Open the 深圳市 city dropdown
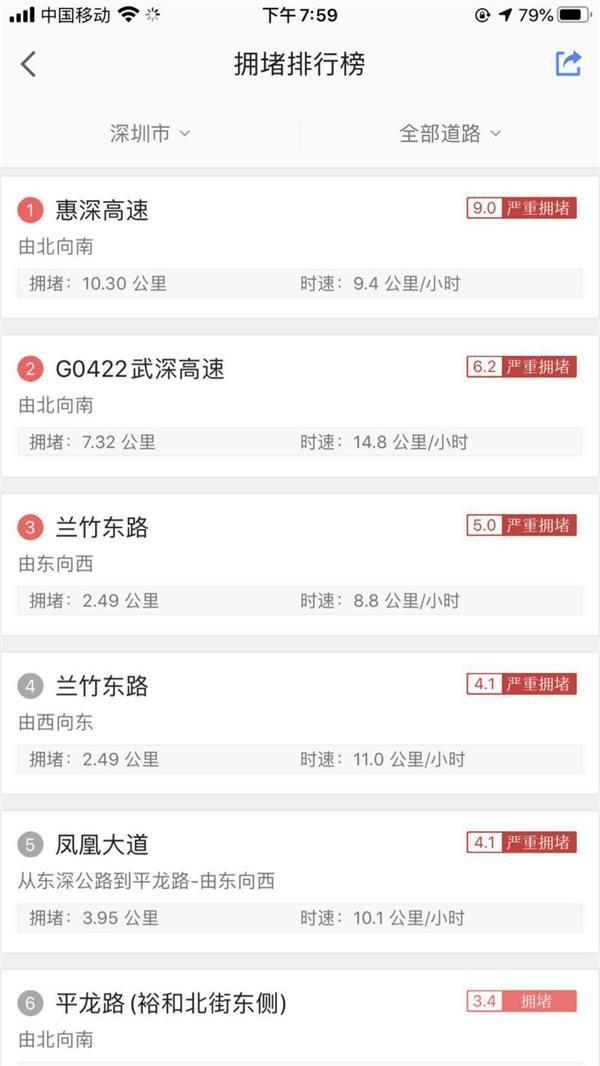600x1066 pixels. click(x=150, y=133)
